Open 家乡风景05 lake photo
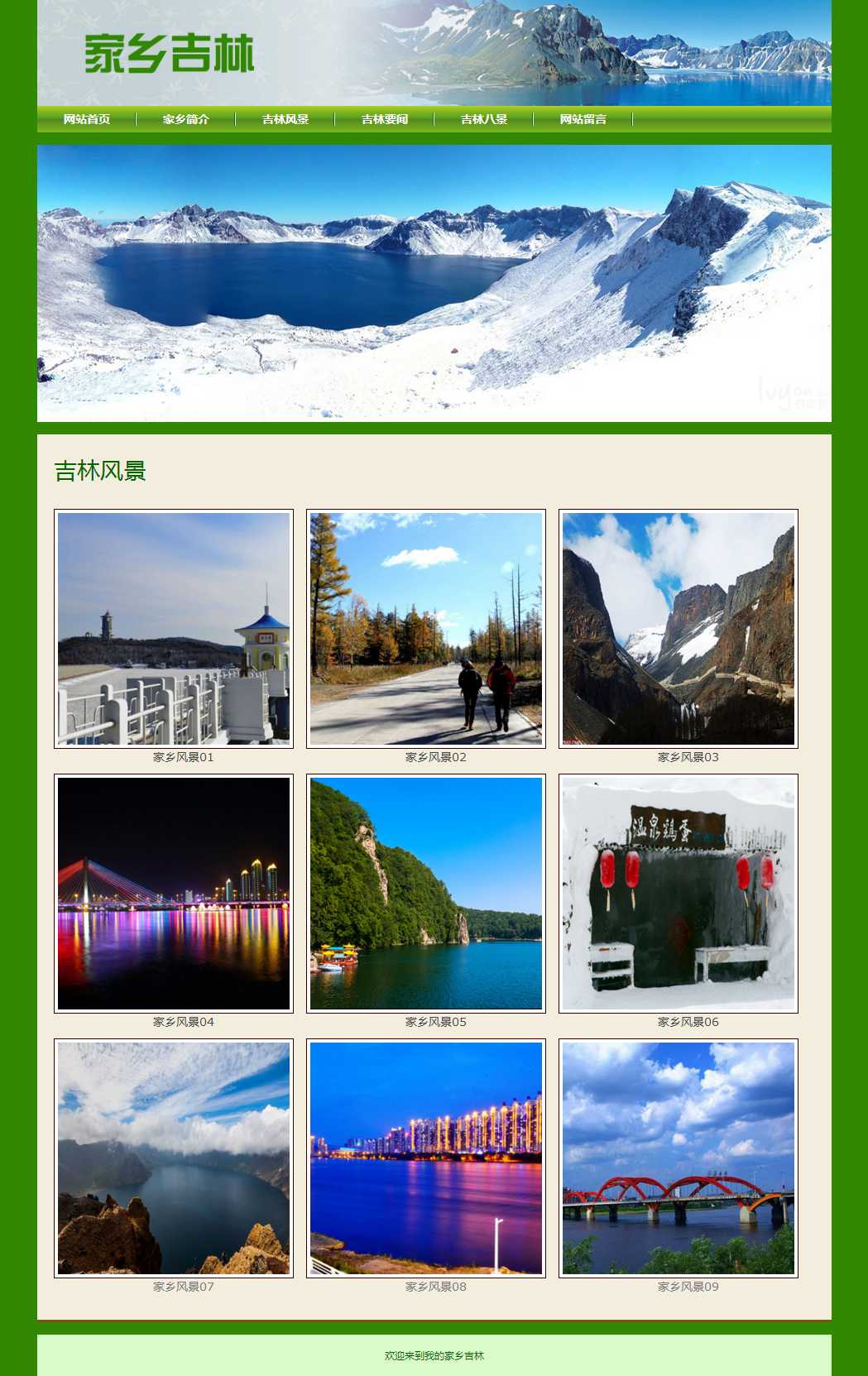 [x=426, y=894]
